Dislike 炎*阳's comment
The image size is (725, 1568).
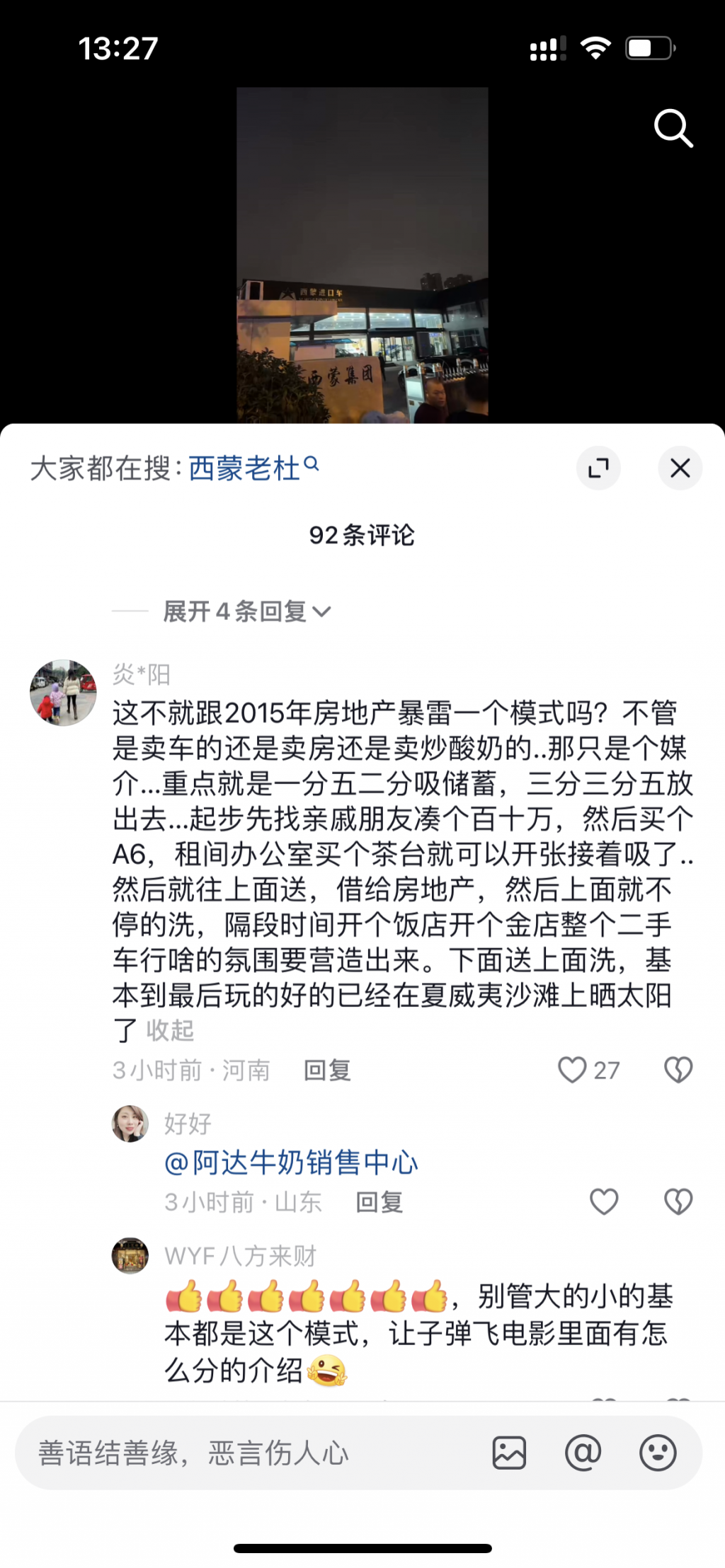coord(678,1070)
